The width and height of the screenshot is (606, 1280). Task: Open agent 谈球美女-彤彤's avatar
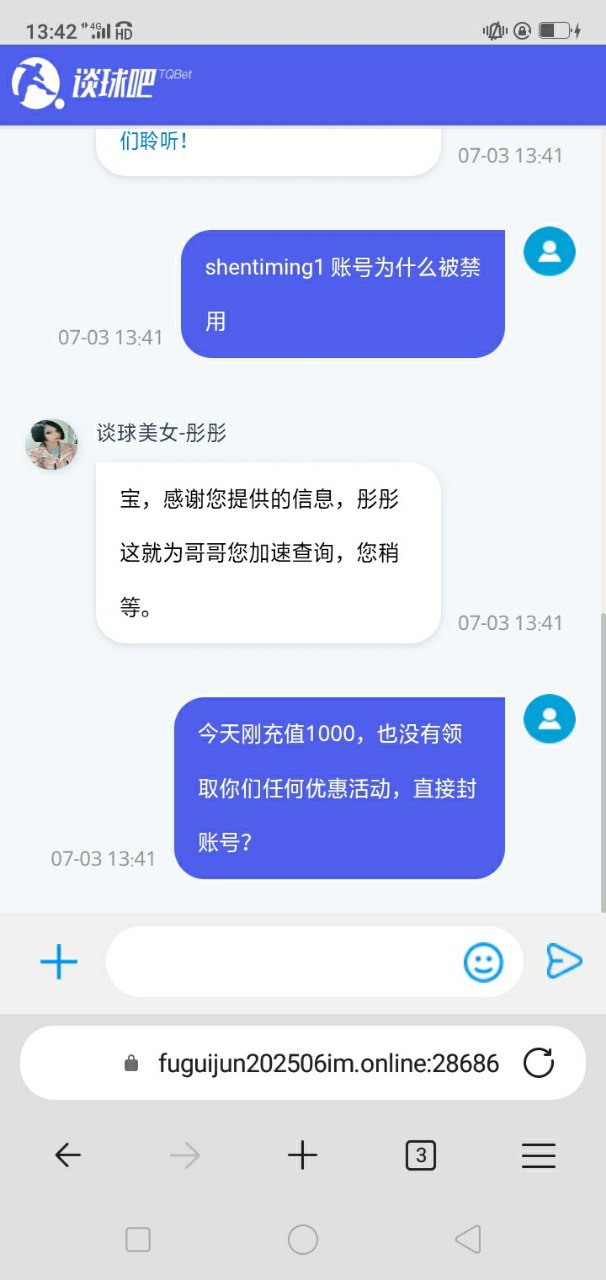coord(51,444)
